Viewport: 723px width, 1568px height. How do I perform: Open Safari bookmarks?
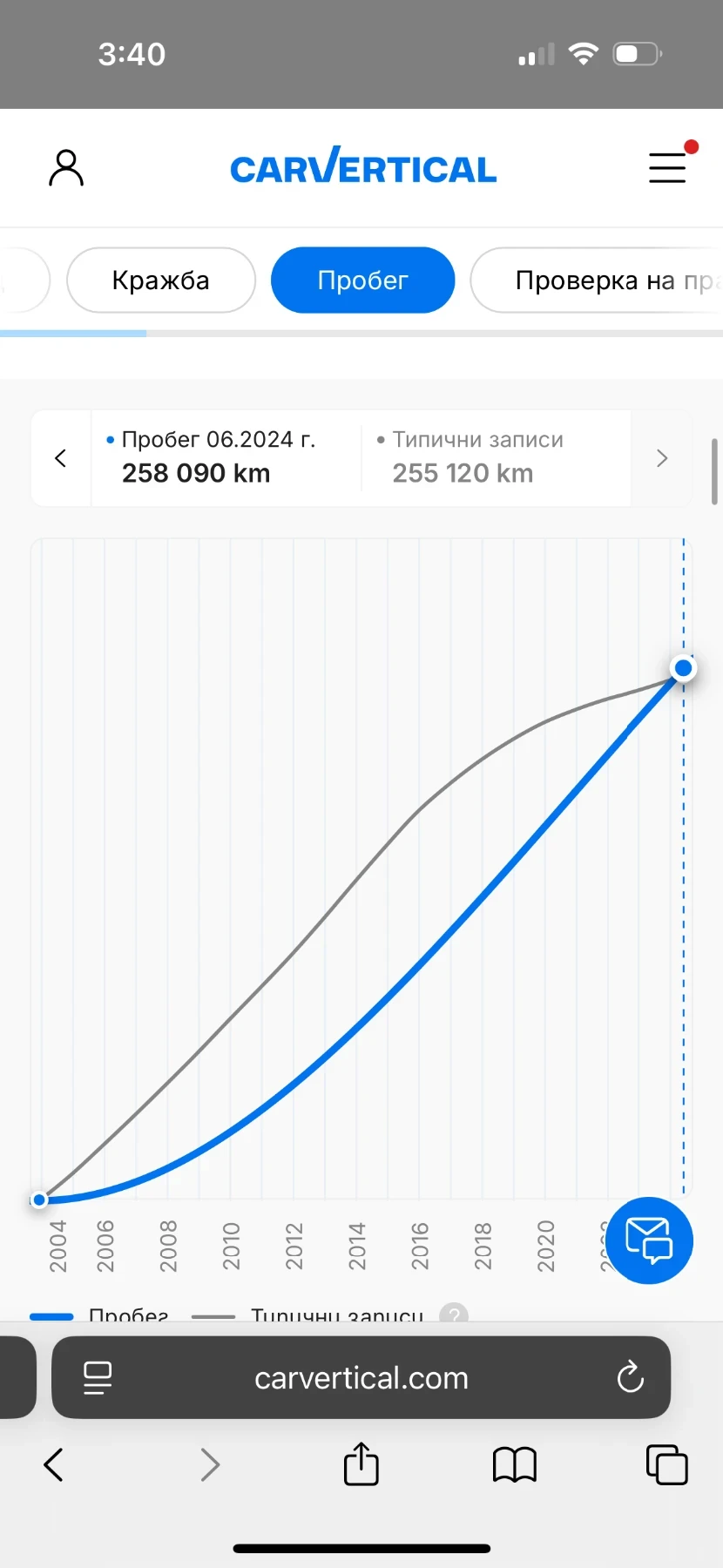click(514, 1465)
